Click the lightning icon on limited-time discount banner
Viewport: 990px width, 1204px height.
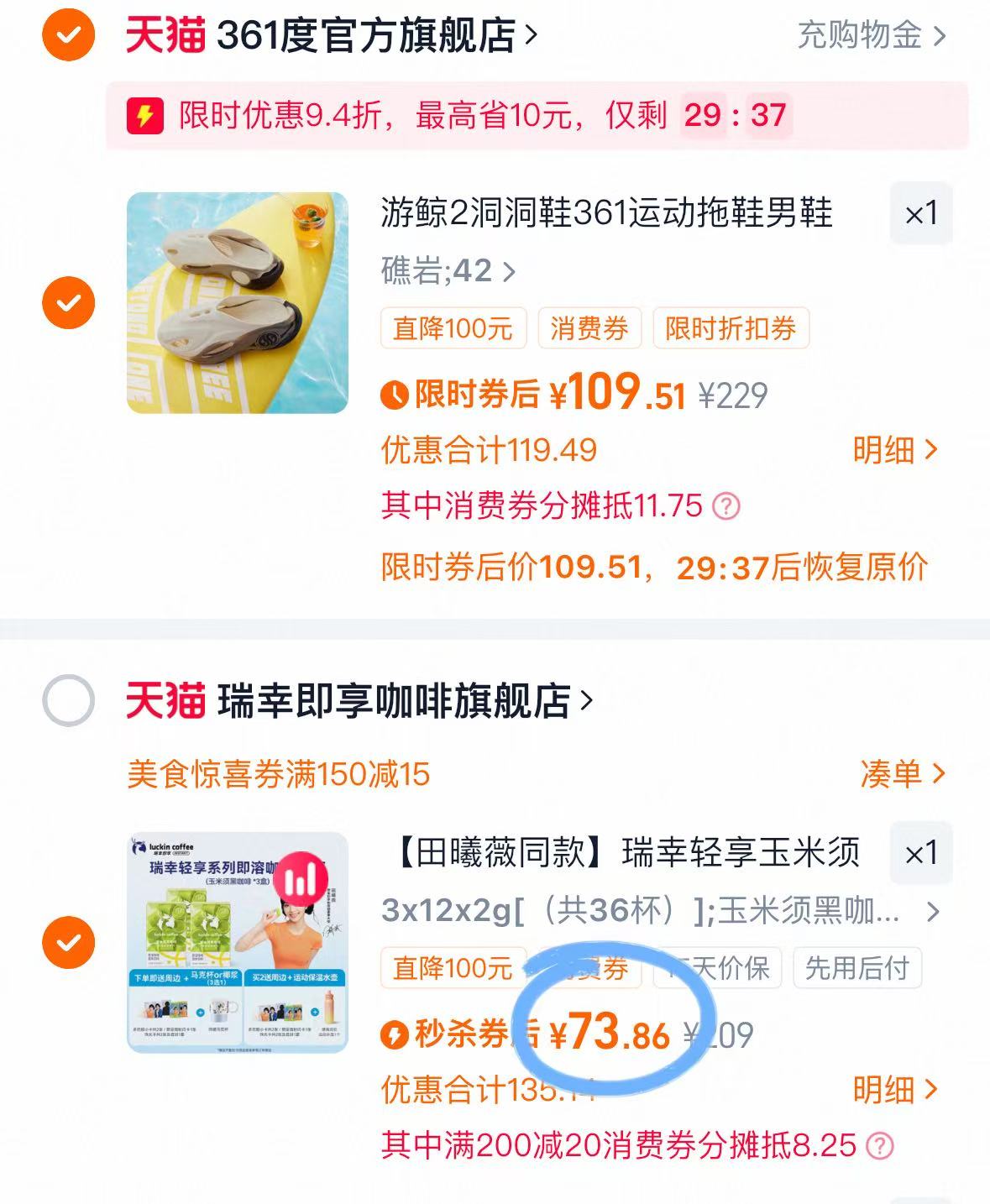[x=145, y=118]
